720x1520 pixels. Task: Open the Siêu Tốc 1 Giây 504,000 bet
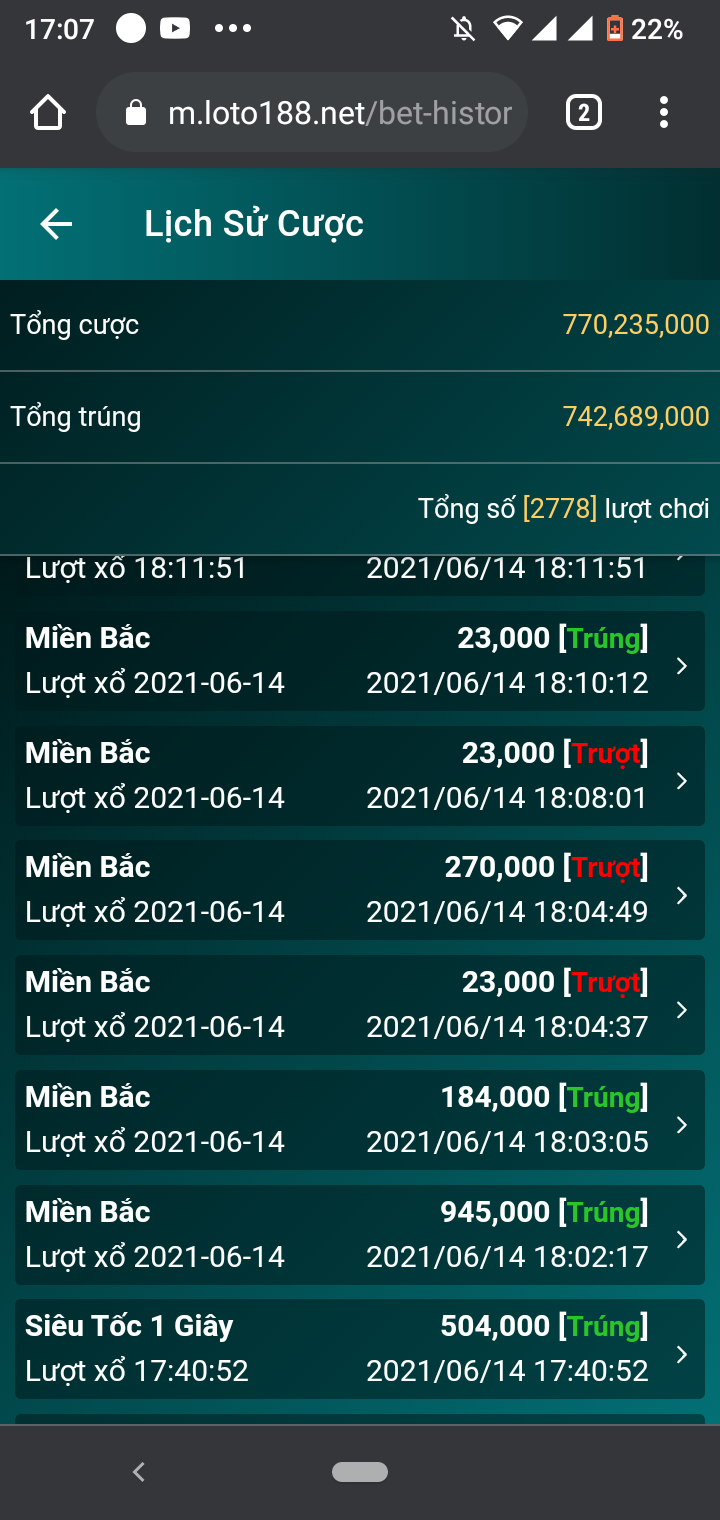(x=360, y=1349)
